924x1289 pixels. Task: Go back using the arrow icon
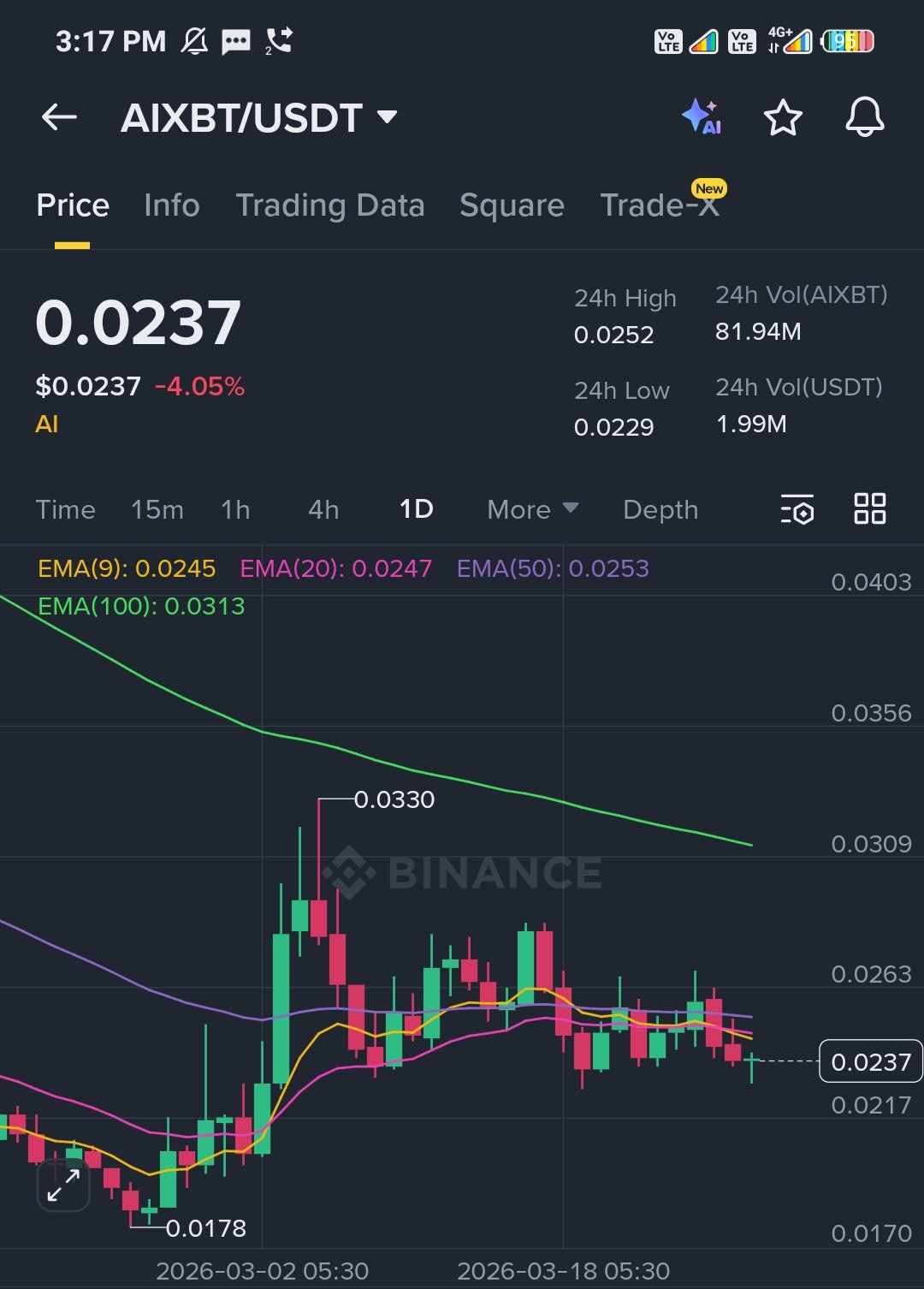[x=59, y=117]
